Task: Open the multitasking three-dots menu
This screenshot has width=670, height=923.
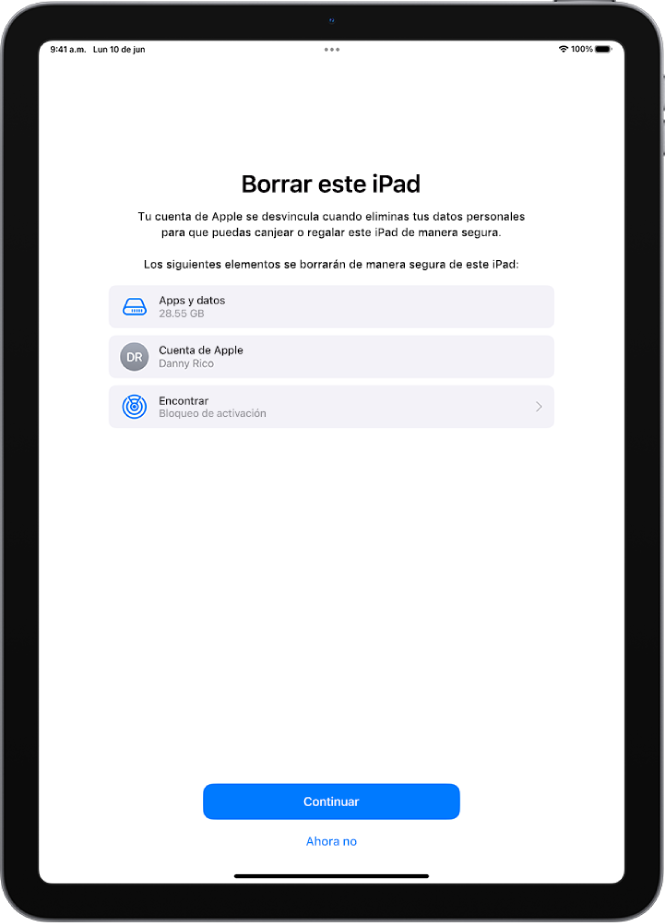Action: (x=331, y=48)
